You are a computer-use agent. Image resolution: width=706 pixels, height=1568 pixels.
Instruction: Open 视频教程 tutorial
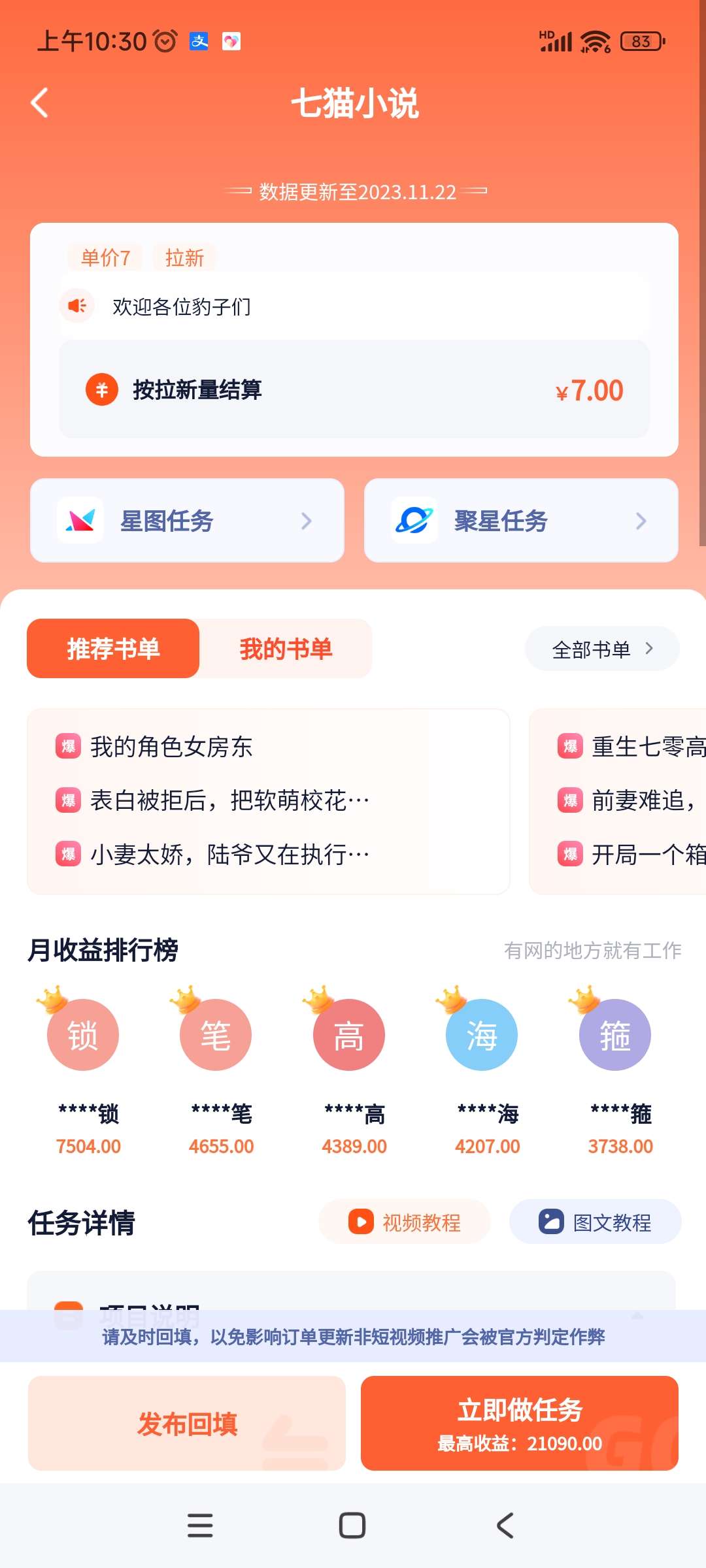[x=405, y=1222]
